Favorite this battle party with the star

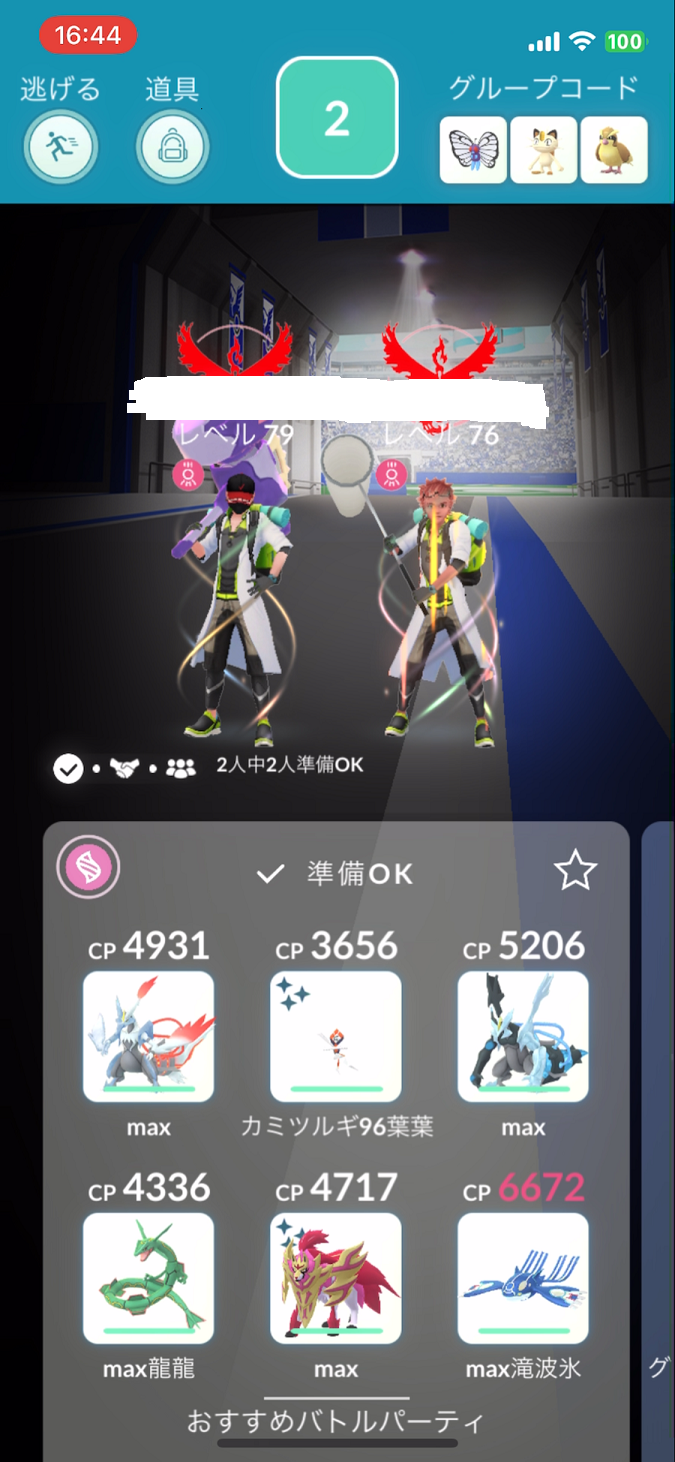[x=575, y=871]
